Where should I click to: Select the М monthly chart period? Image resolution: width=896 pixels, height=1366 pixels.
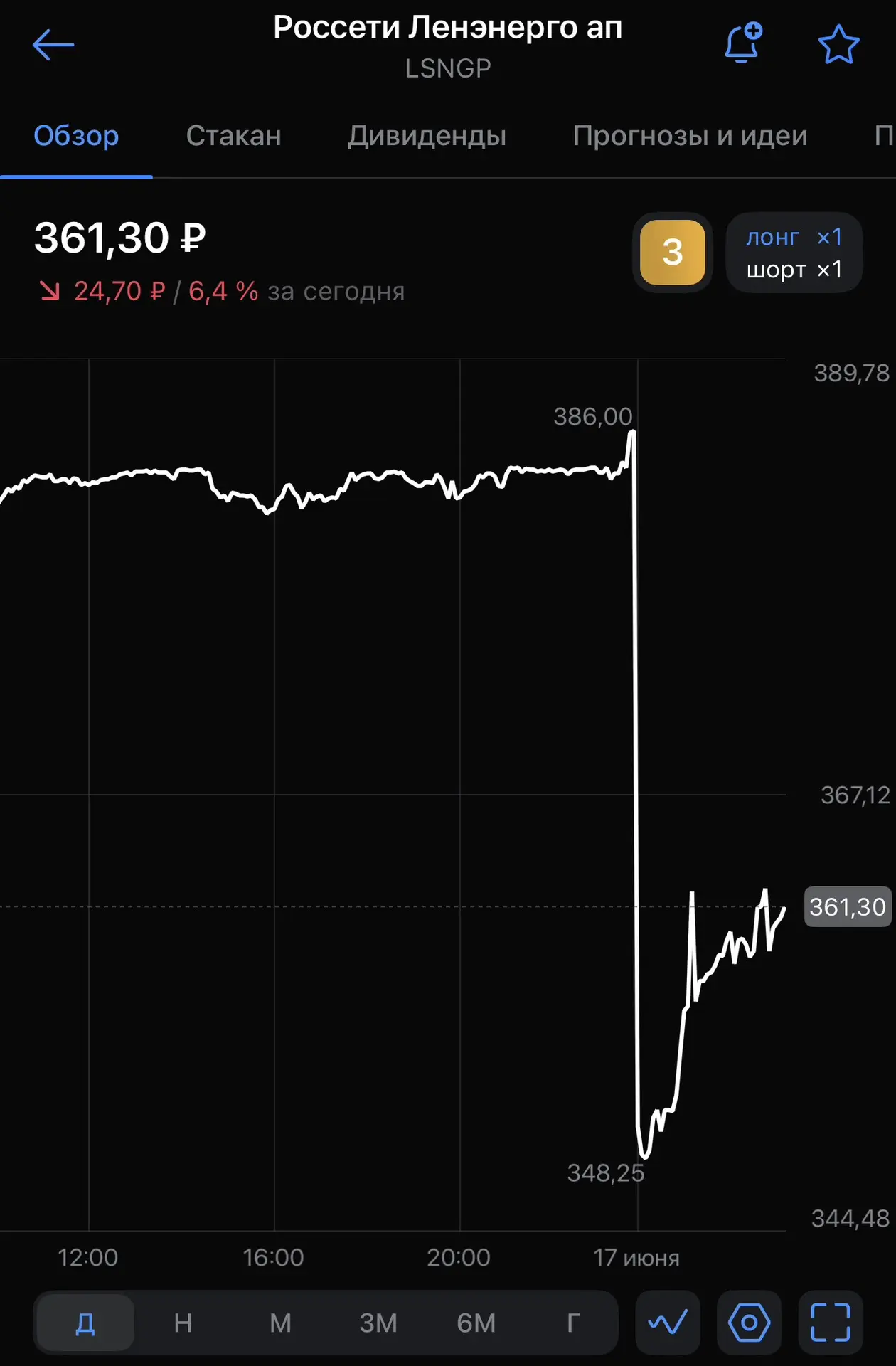click(280, 1323)
